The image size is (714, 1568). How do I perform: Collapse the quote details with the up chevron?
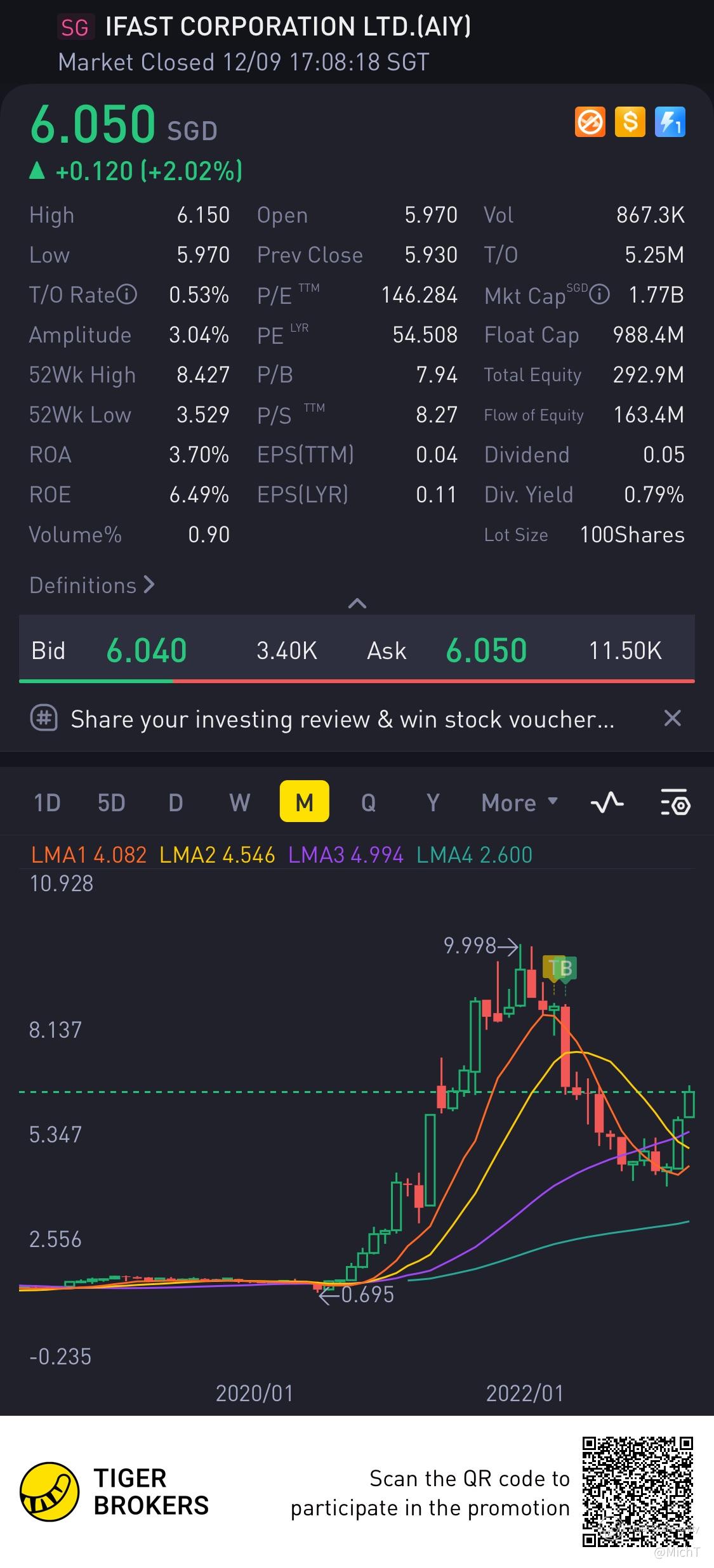click(357, 603)
